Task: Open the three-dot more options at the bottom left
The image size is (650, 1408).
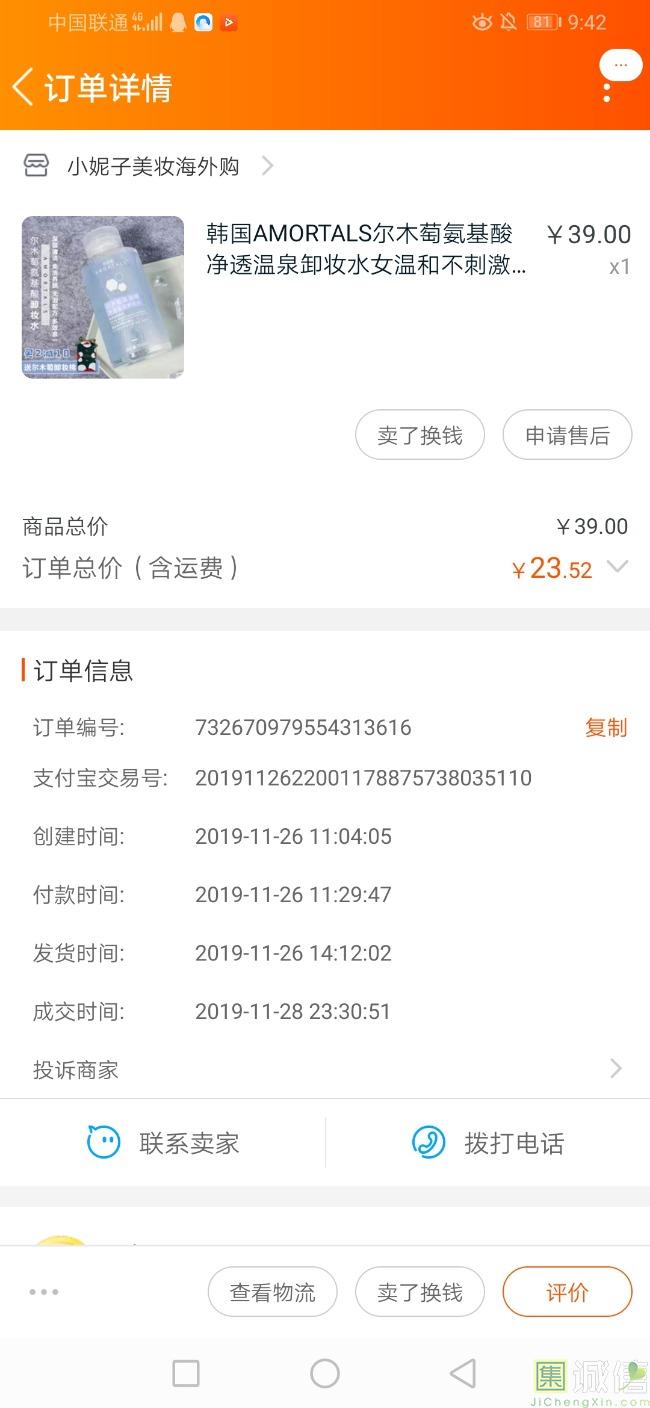Action: 44,1292
